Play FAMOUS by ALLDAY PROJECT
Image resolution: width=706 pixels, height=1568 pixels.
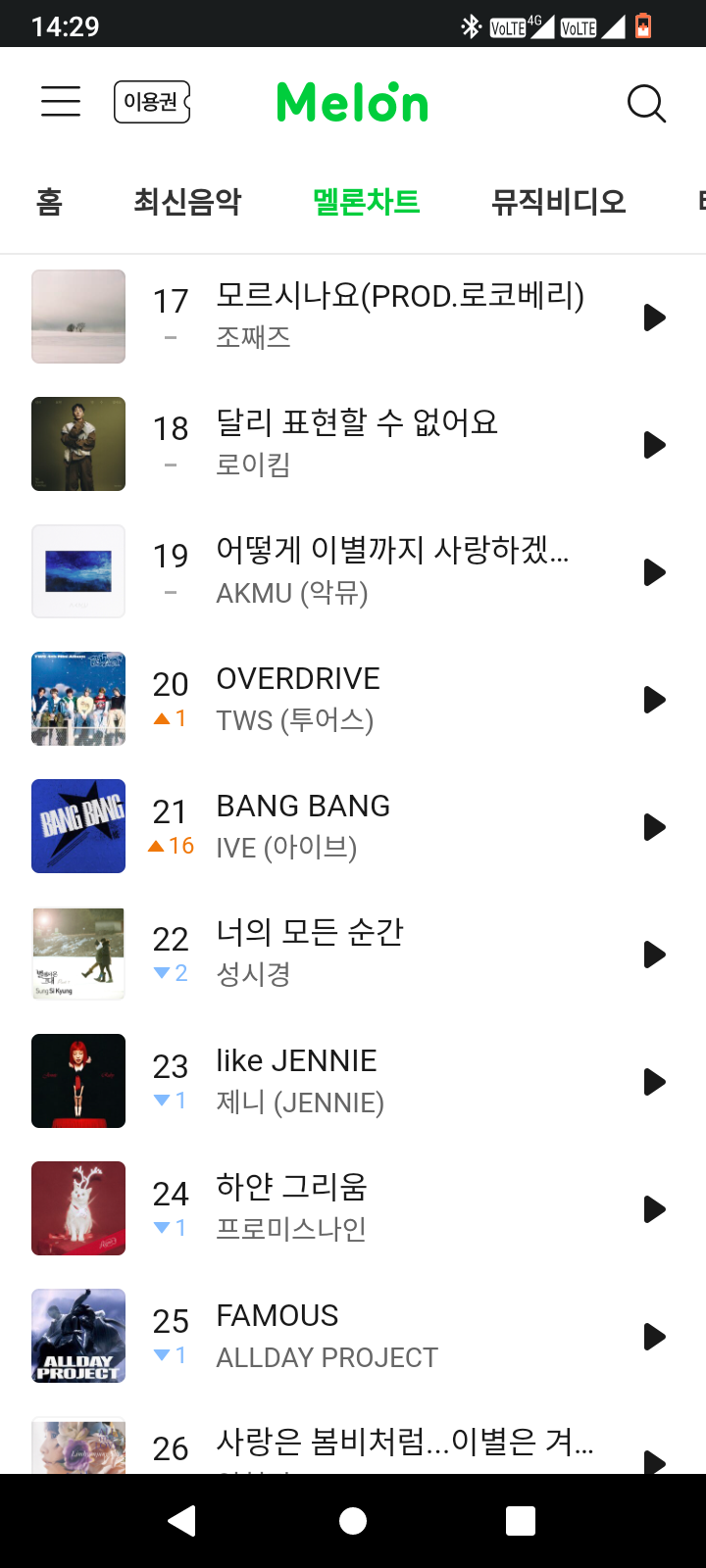tap(654, 1337)
